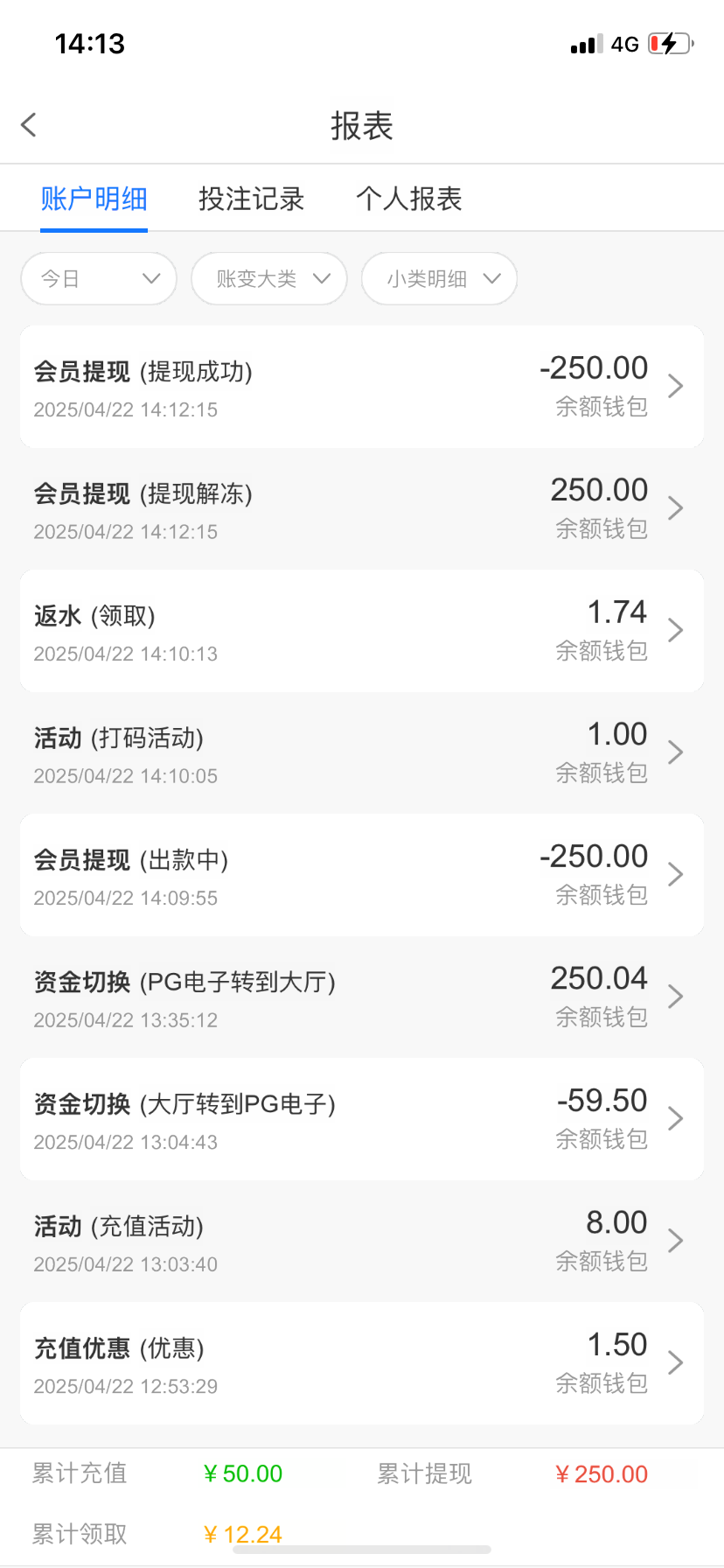Switch to the 个人报表 tab

click(408, 199)
